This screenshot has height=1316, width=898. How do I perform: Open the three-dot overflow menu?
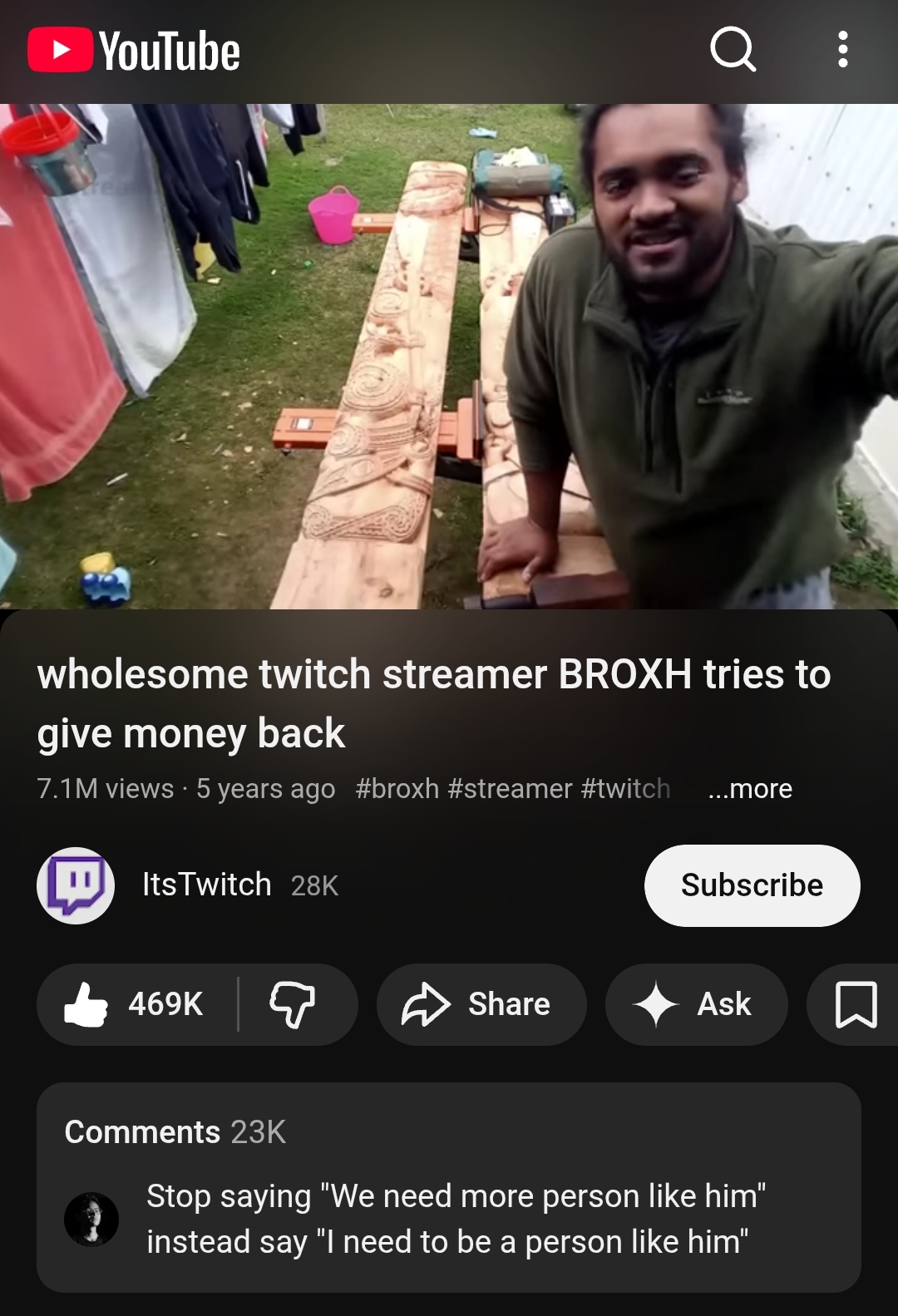tap(842, 50)
